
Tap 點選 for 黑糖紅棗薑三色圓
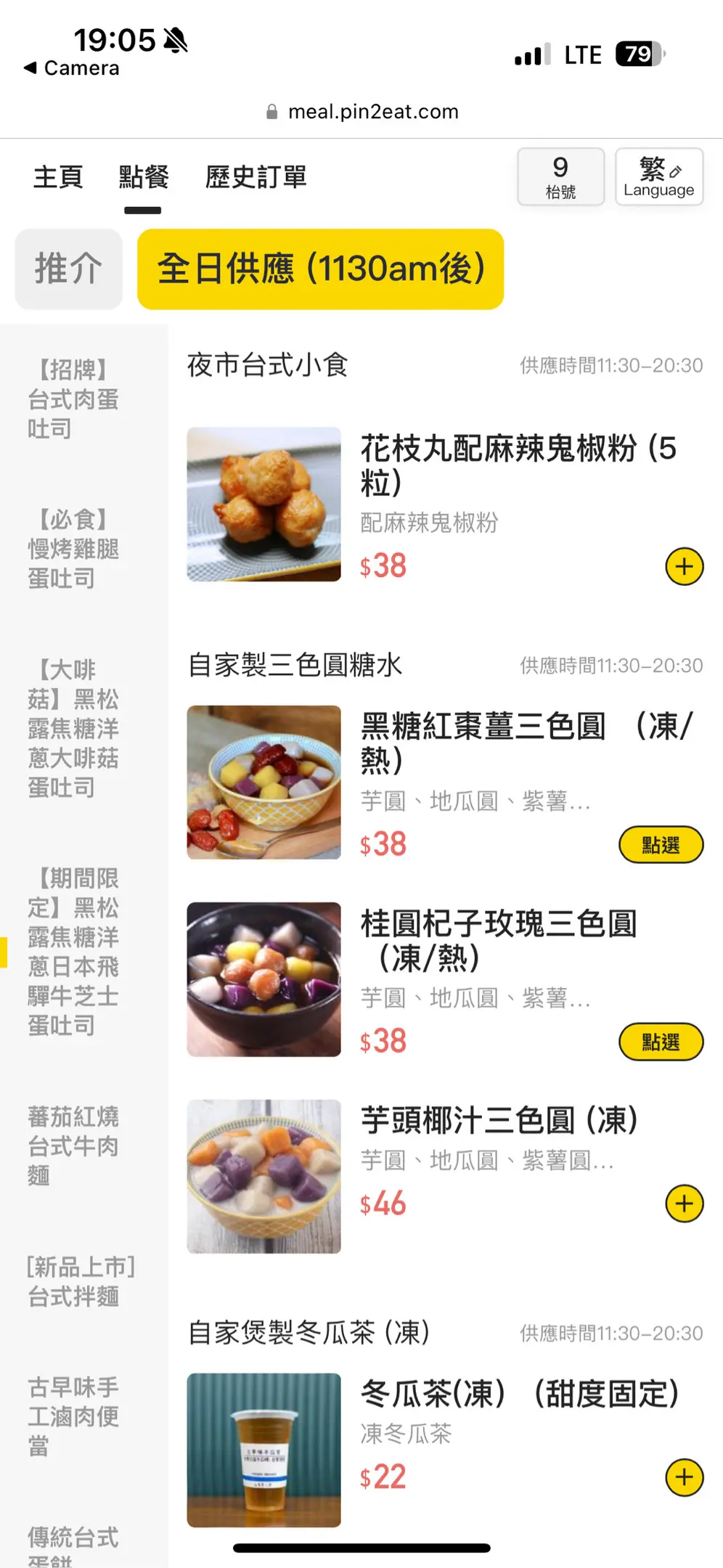tap(661, 845)
